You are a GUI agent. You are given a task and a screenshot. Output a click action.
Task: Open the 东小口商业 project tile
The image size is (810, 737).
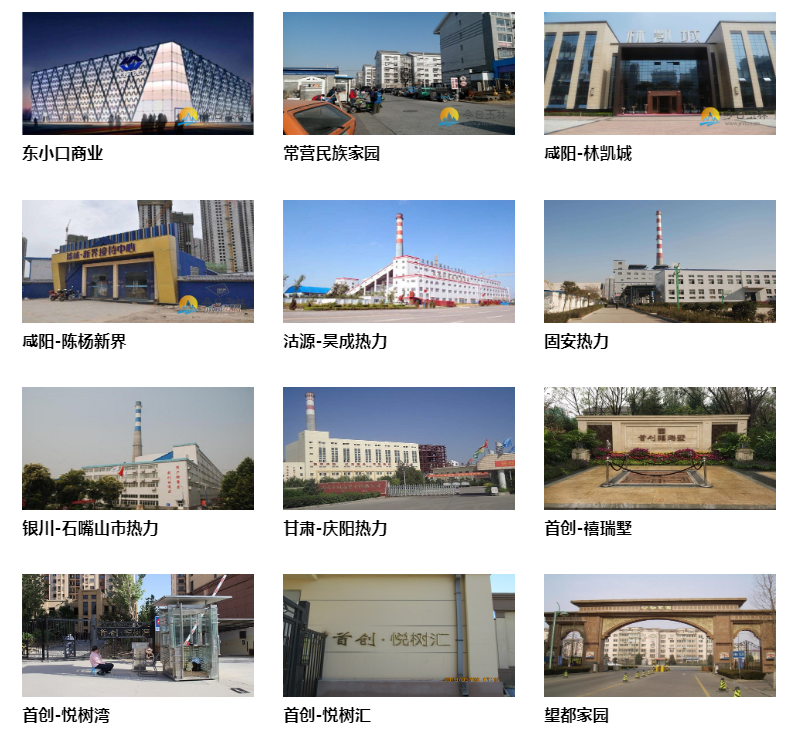coord(138,73)
